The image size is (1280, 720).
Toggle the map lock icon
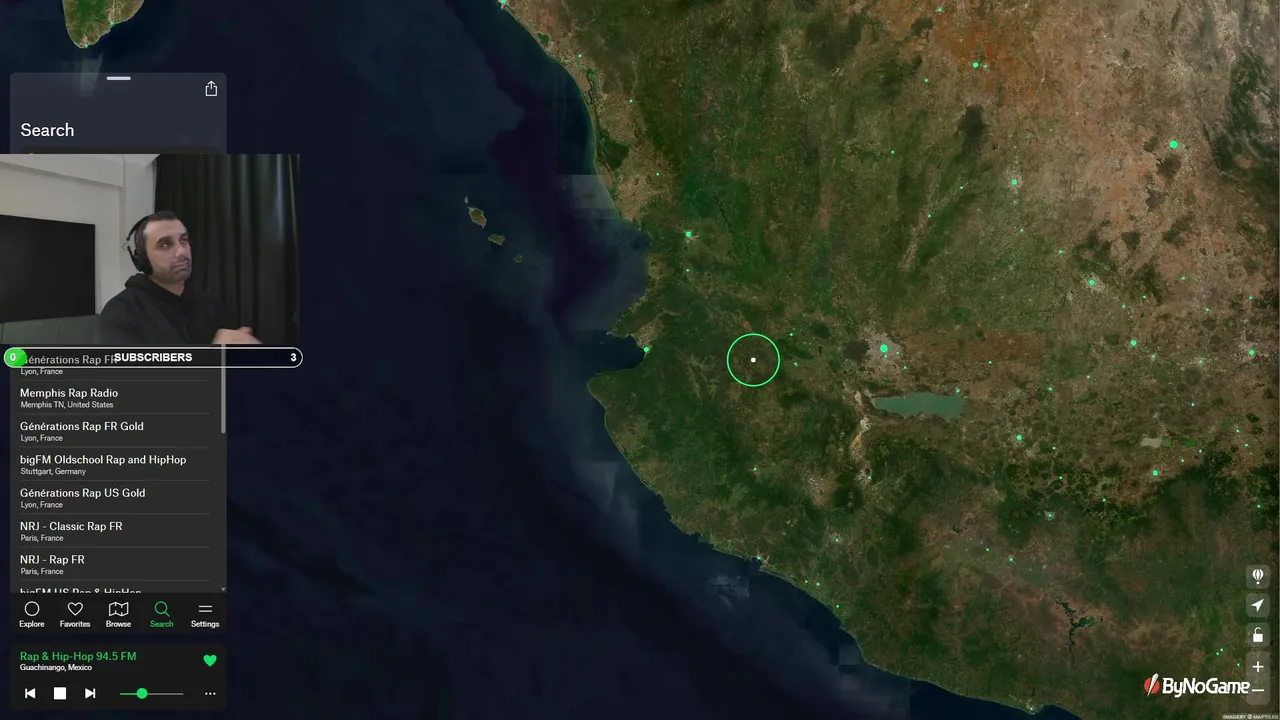click(x=1258, y=635)
